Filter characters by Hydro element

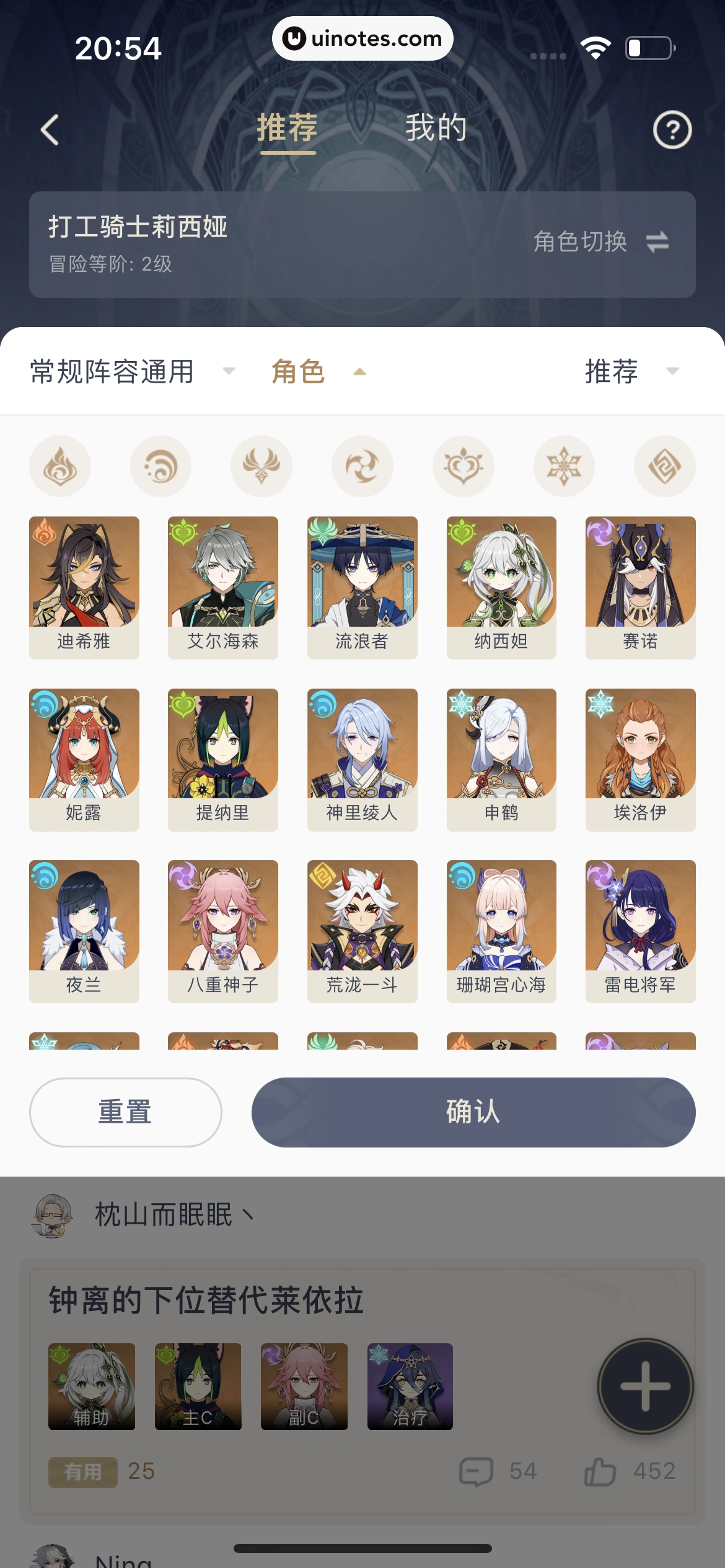(160, 466)
